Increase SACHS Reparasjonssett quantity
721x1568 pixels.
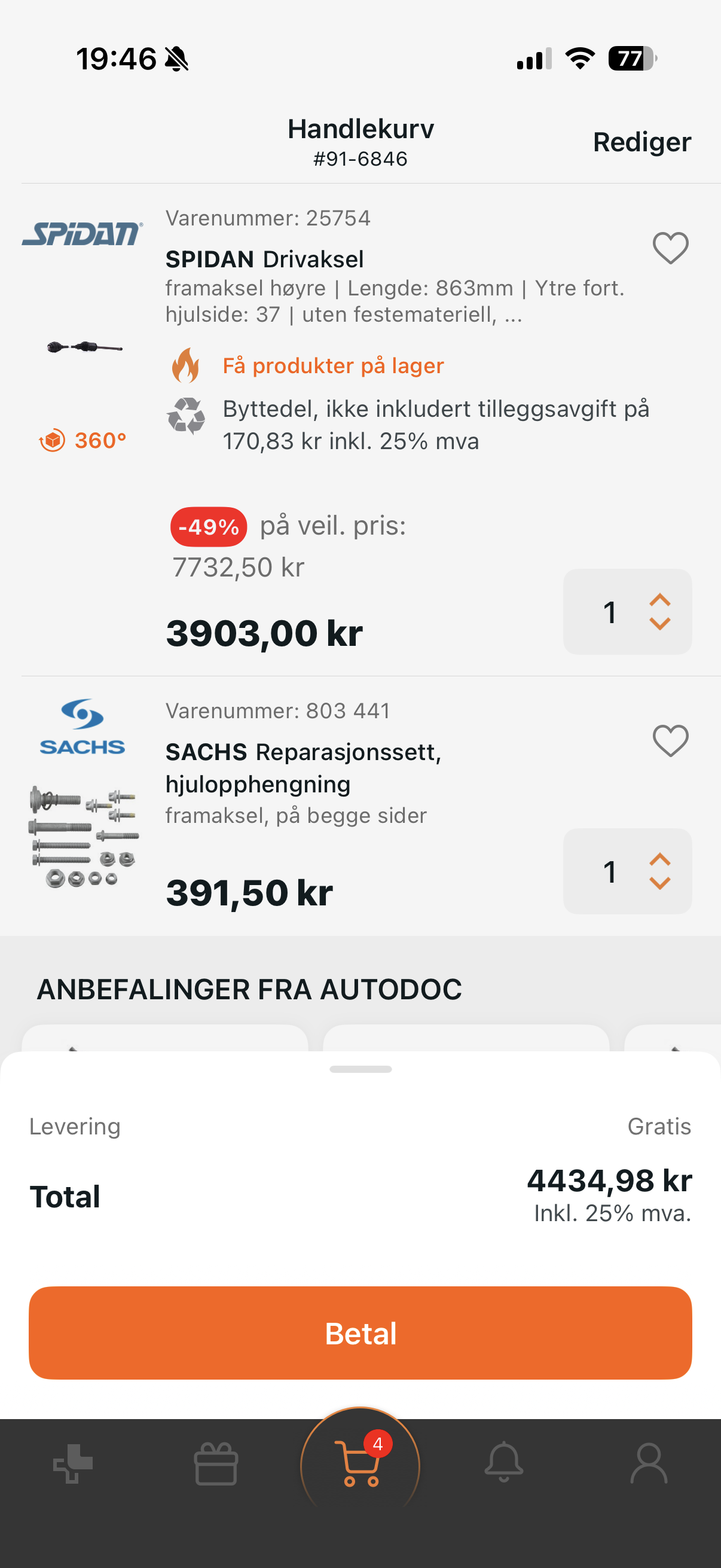click(659, 859)
